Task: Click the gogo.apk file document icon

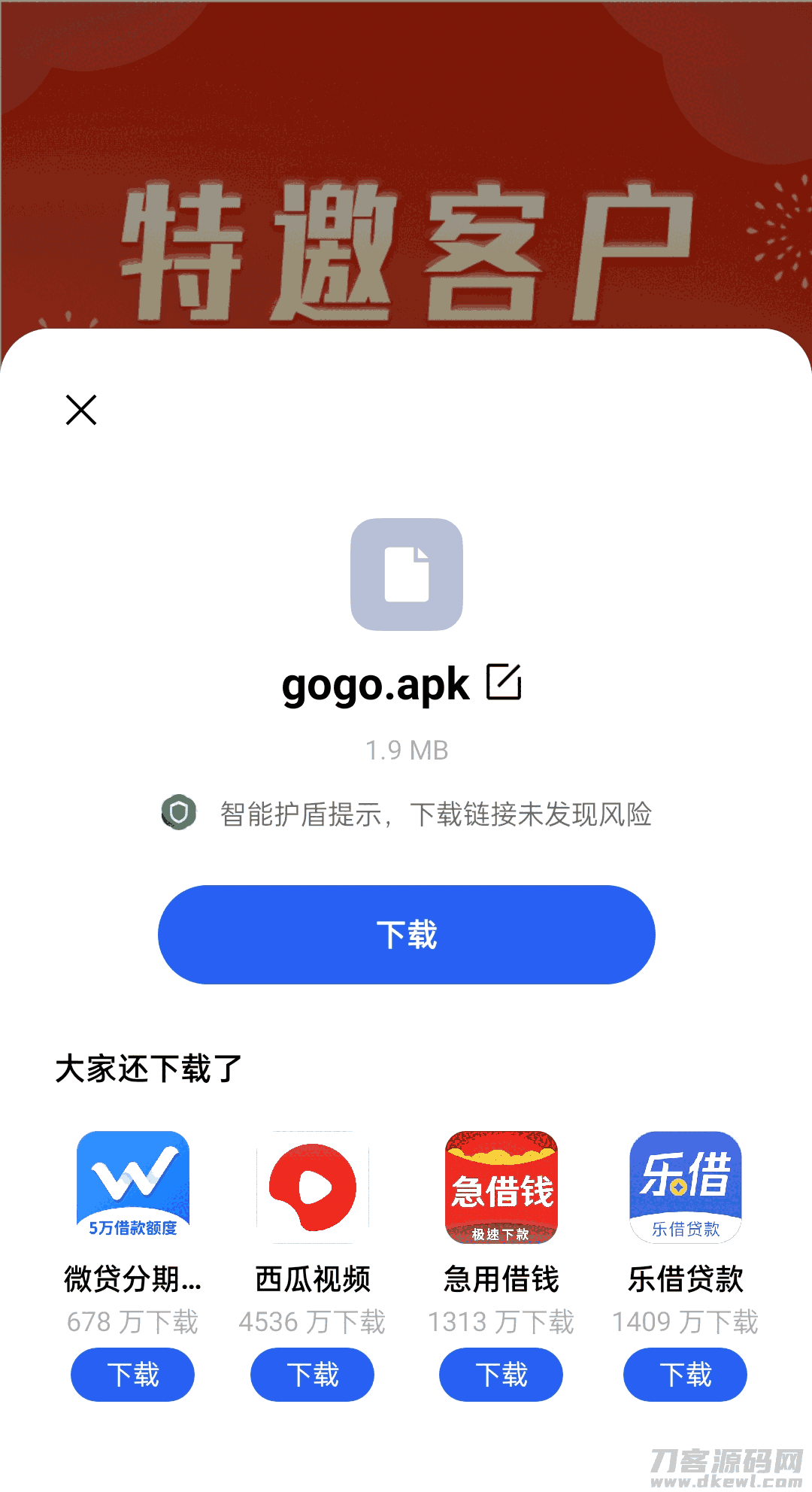Action: [406, 579]
